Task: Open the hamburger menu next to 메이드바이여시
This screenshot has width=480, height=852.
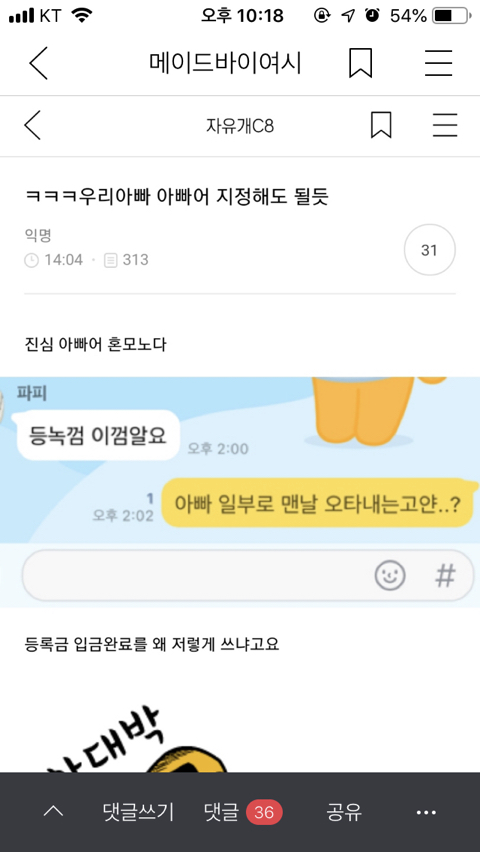Action: click(x=439, y=64)
